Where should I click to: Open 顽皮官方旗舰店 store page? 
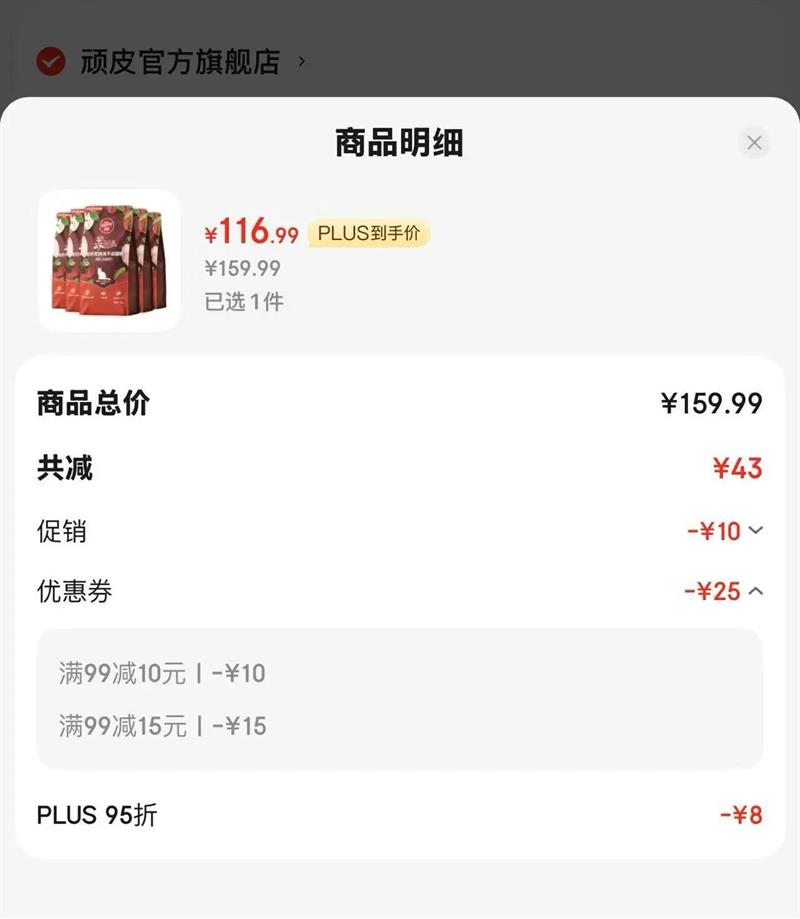point(180,62)
